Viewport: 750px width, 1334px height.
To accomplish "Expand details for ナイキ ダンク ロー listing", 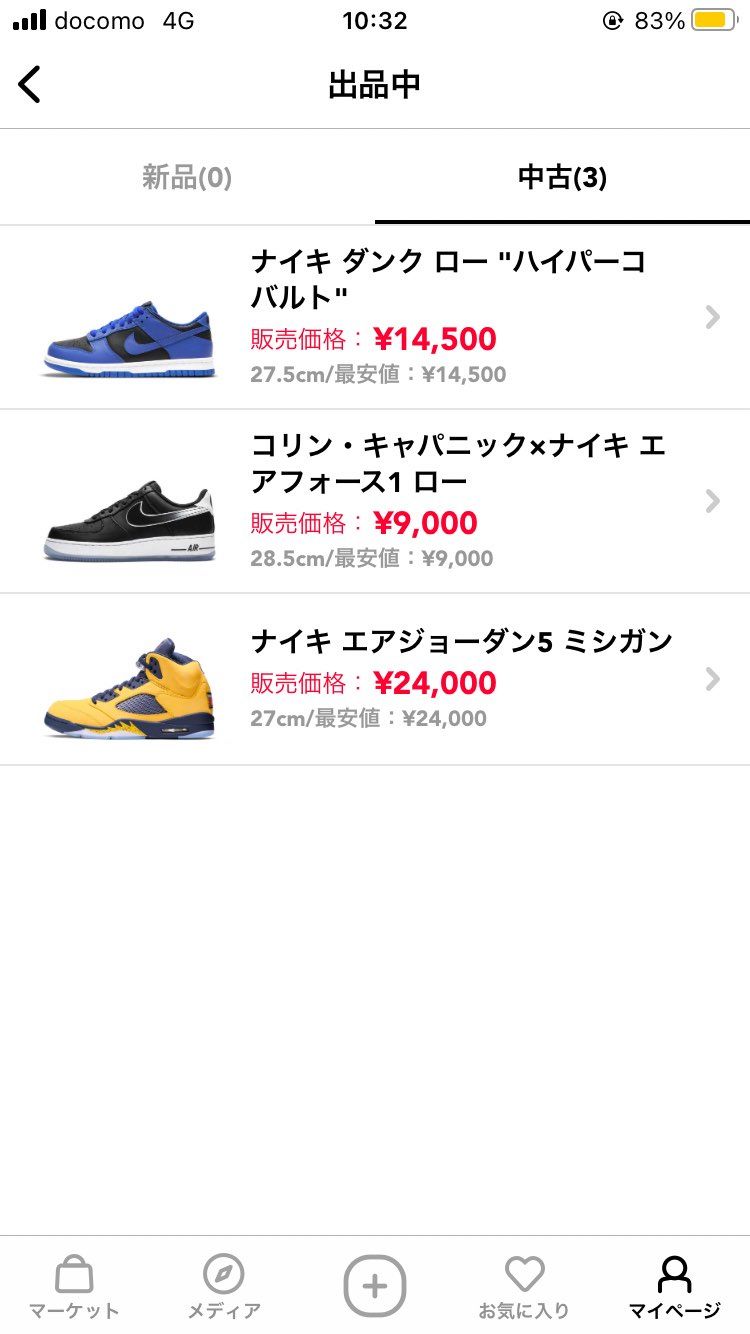I will 712,317.
